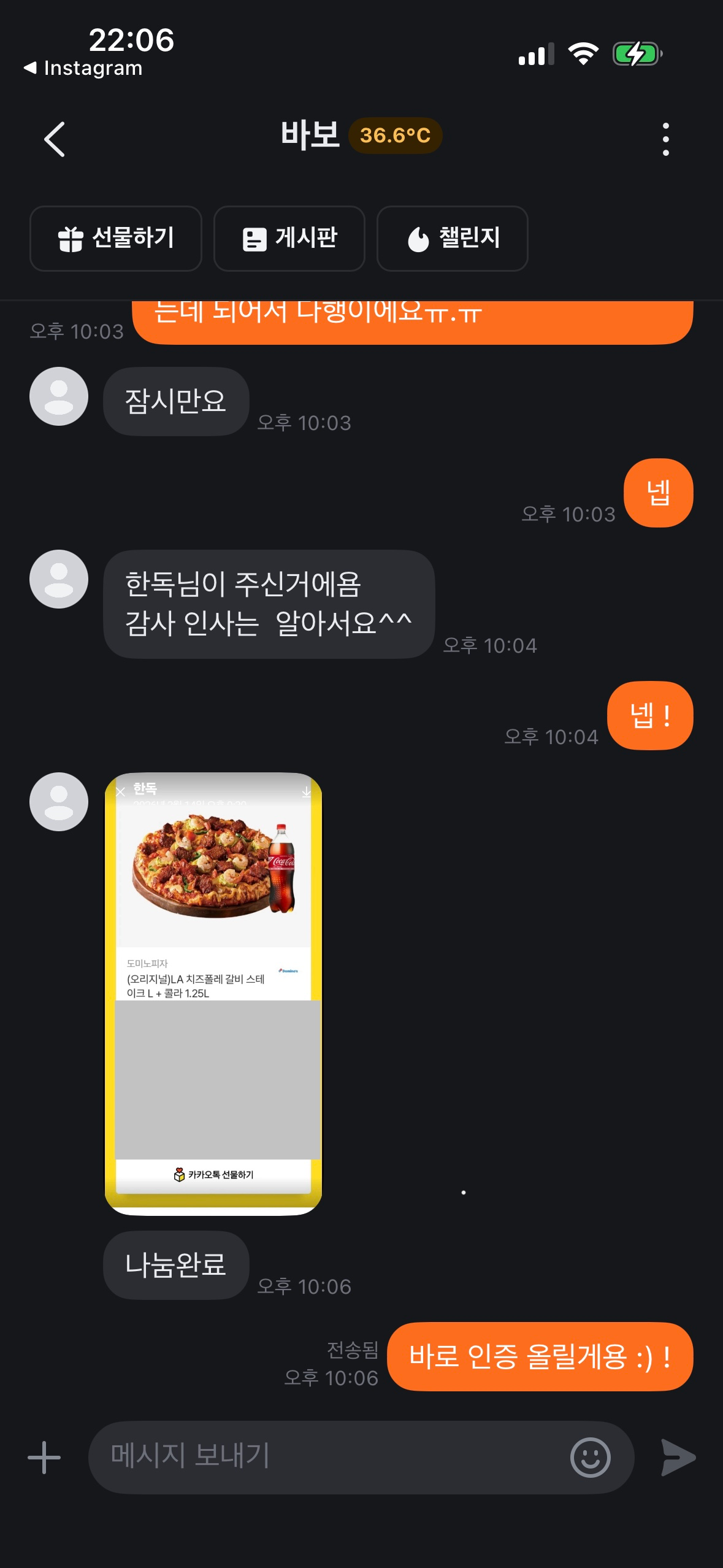Image resolution: width=723 pixels, height=1568 pixels.
Task: Open the 게시판 board
Action: pyautogui.click(x=289, y=239)
